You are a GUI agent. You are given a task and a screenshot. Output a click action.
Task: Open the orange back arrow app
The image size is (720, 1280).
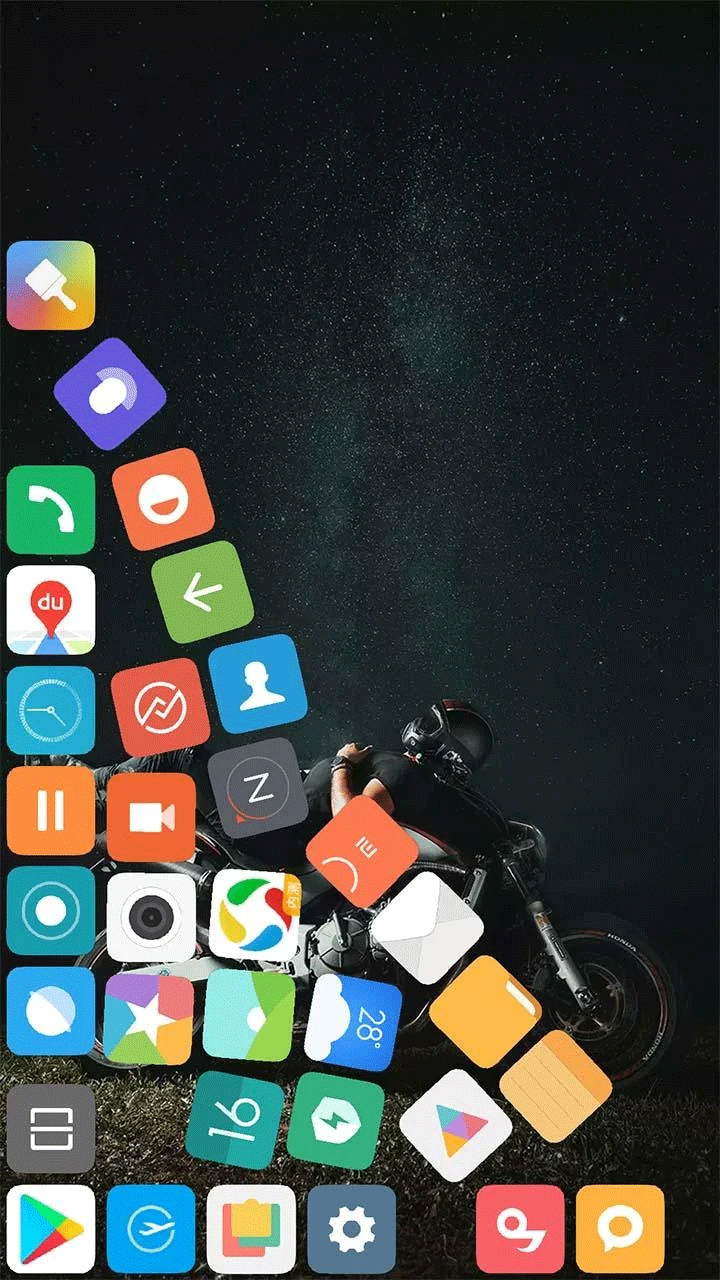pos(202,592)
